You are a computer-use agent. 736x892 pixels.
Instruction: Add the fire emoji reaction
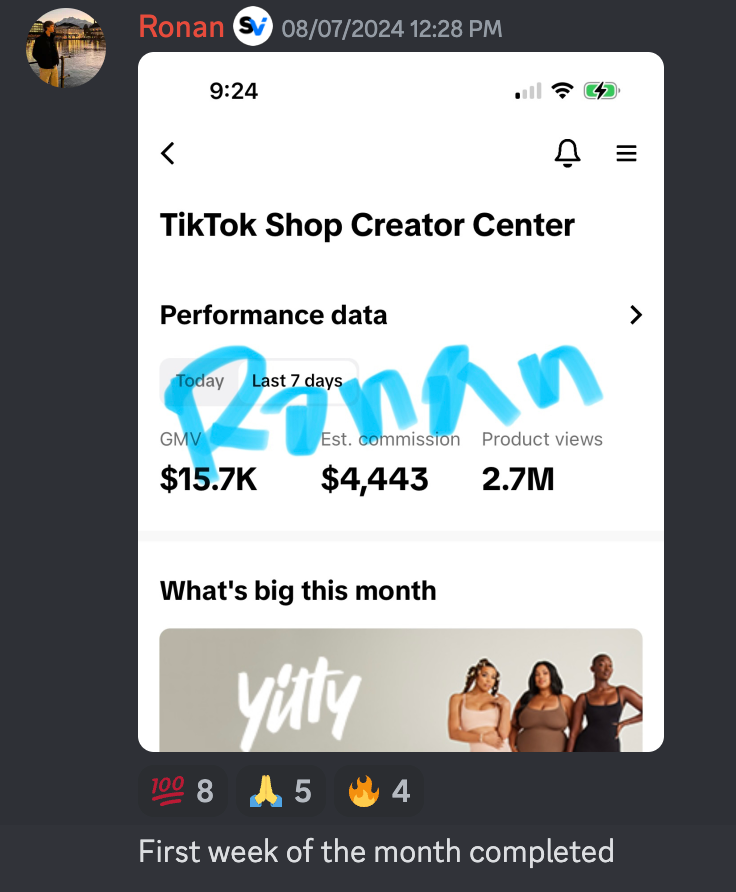(x=379, y=792)
